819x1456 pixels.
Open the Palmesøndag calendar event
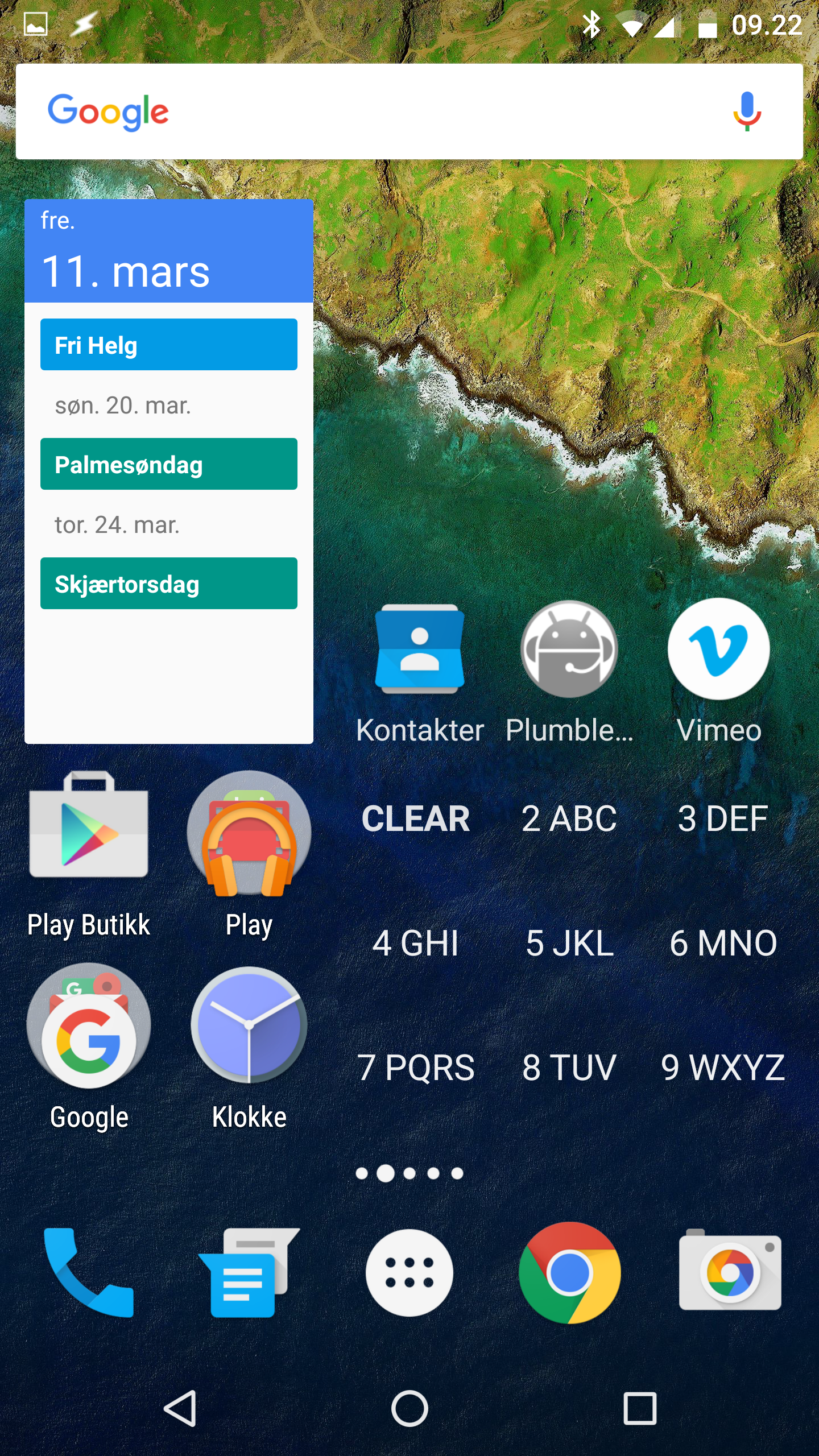pos(169,464)
